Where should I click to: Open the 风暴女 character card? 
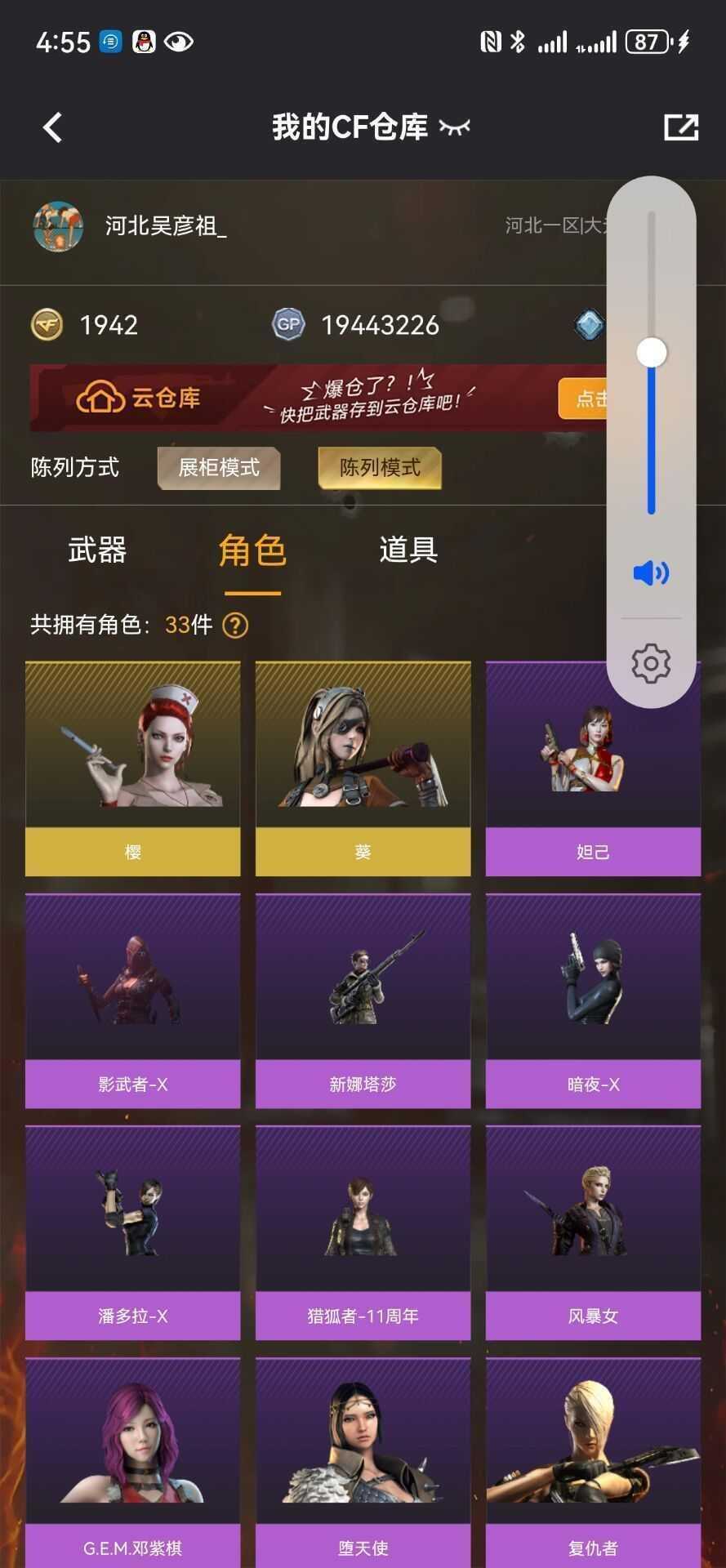(x=593, y=1232)
